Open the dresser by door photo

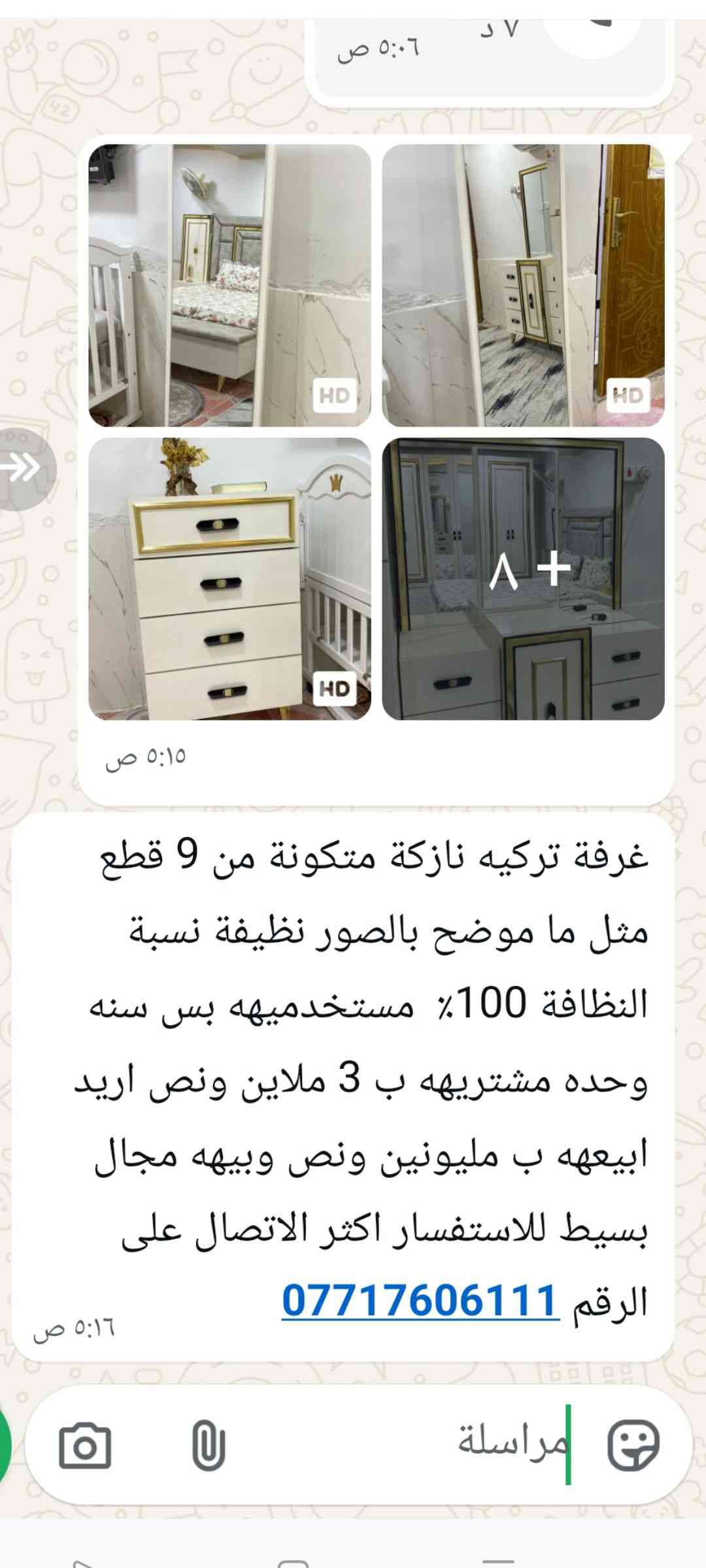(x=523, y=286)
